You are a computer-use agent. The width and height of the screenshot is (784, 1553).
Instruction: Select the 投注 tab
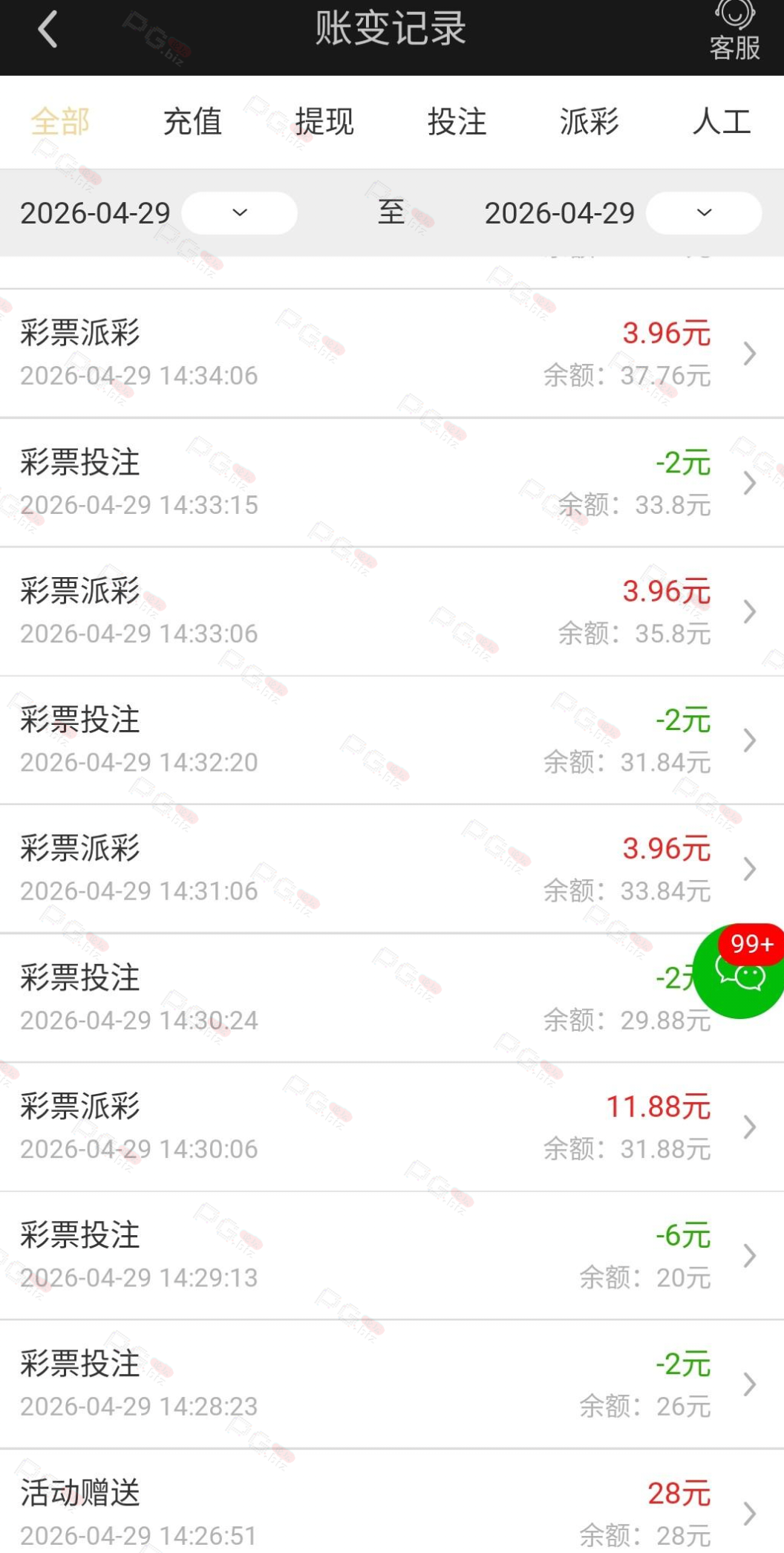[x=457, y=122]
